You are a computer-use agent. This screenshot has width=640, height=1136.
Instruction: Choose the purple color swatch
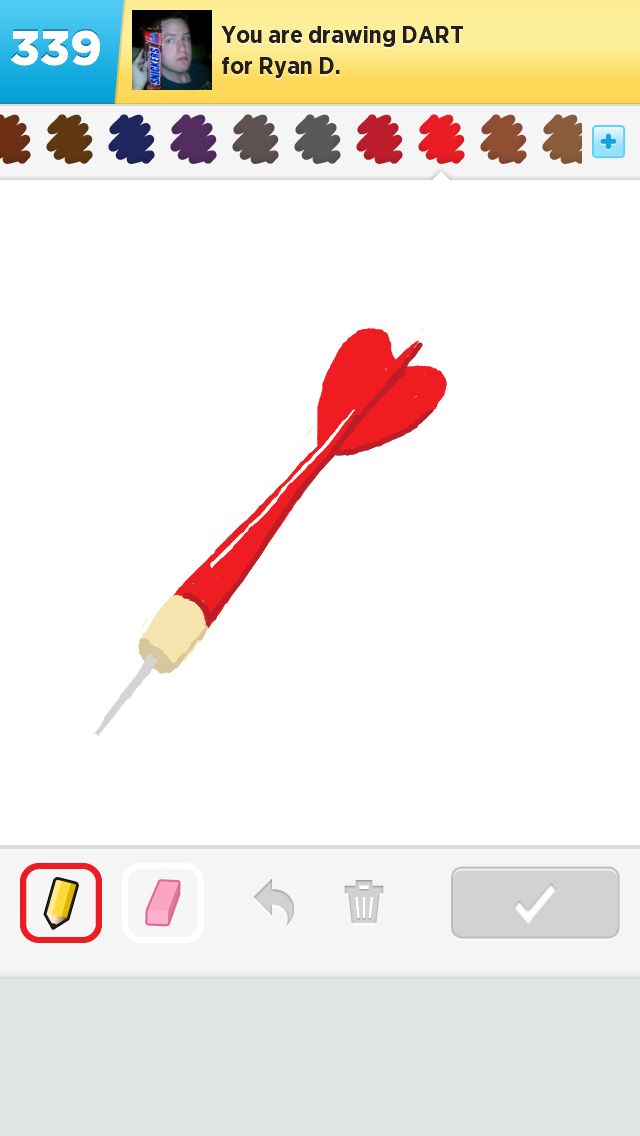[x=193, y=139]
